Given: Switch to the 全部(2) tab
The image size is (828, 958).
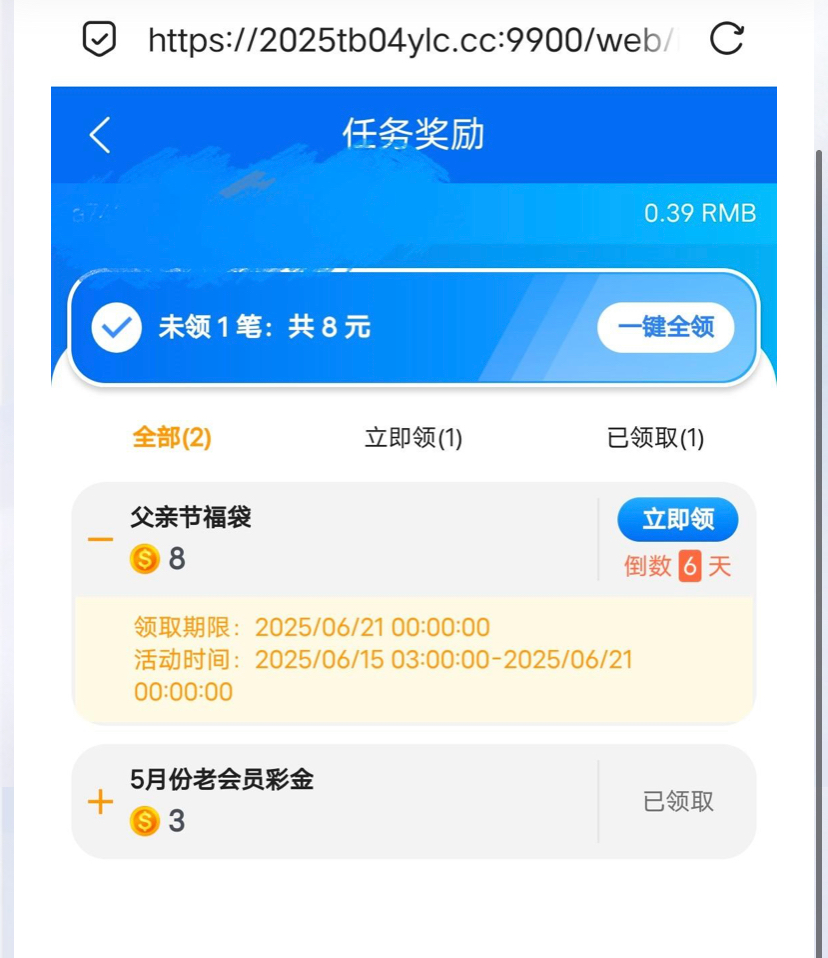Looking at the screenshot, I should click(x=172, y=438).
